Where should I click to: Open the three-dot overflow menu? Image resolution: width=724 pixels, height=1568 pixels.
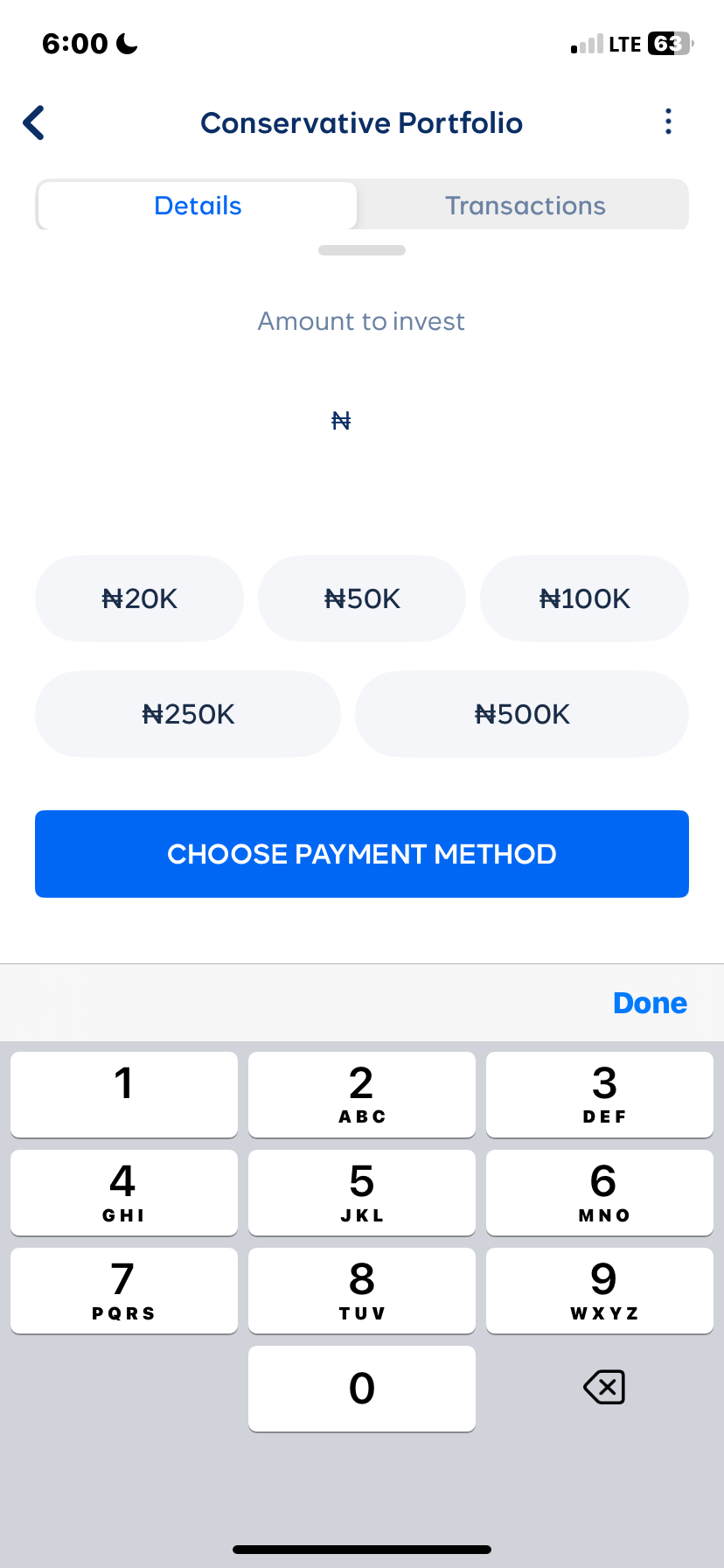coord(667,122)
